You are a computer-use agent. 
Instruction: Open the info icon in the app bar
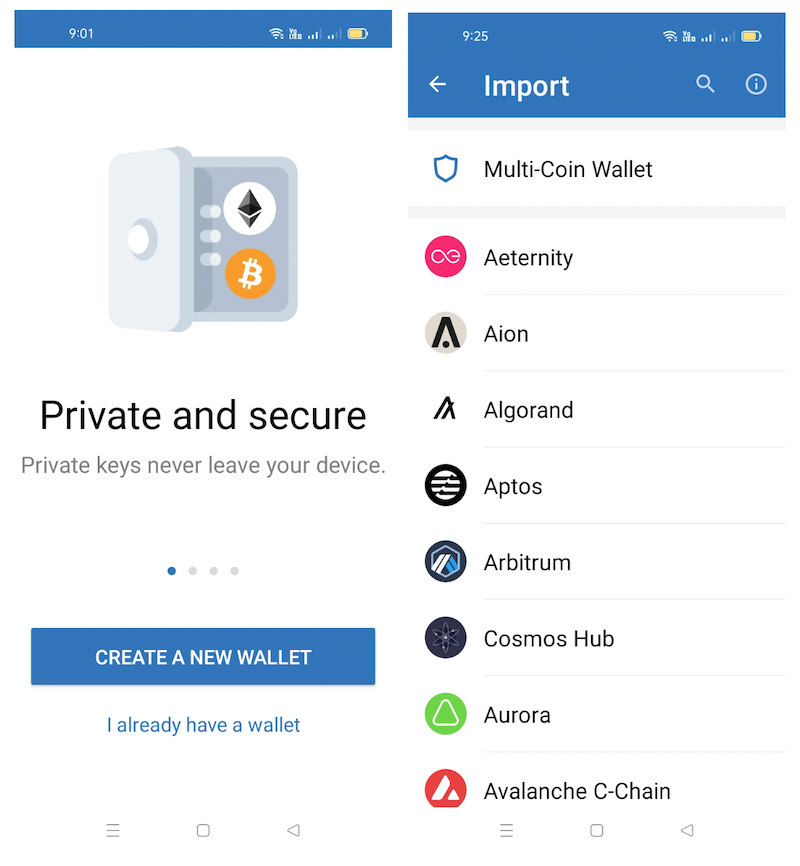[756, 85]
